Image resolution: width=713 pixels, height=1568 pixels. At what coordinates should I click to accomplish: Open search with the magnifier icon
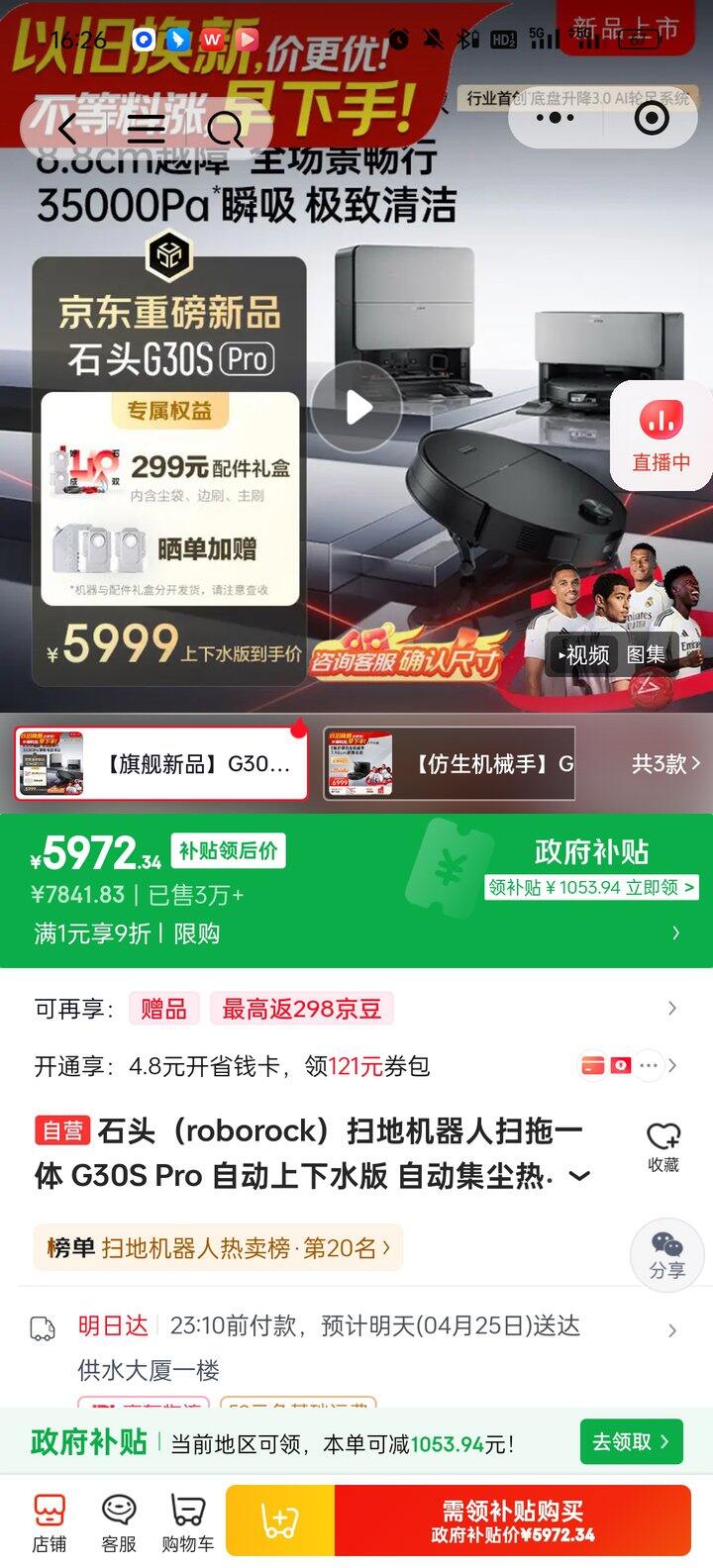pyautogui.click(x=225, y=129)
